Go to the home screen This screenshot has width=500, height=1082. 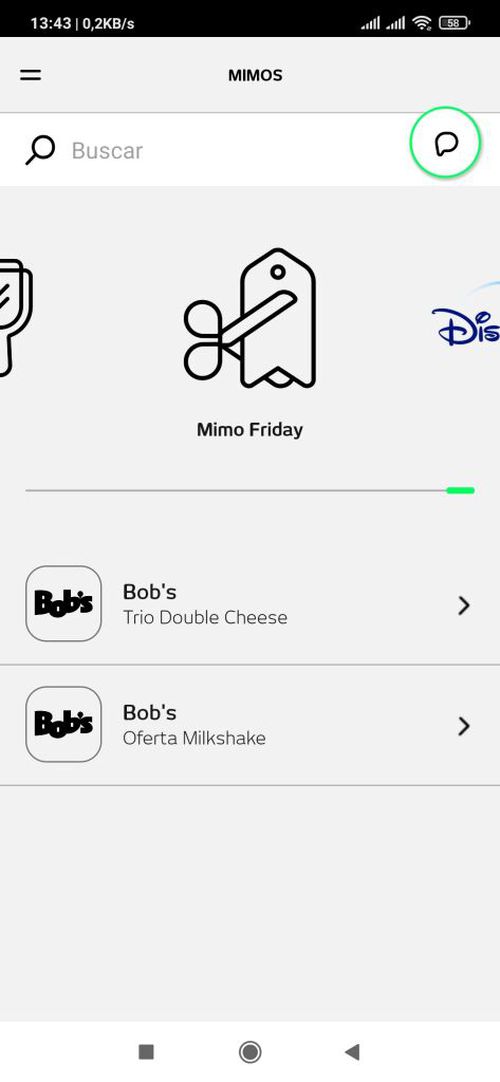[250, 1052]
